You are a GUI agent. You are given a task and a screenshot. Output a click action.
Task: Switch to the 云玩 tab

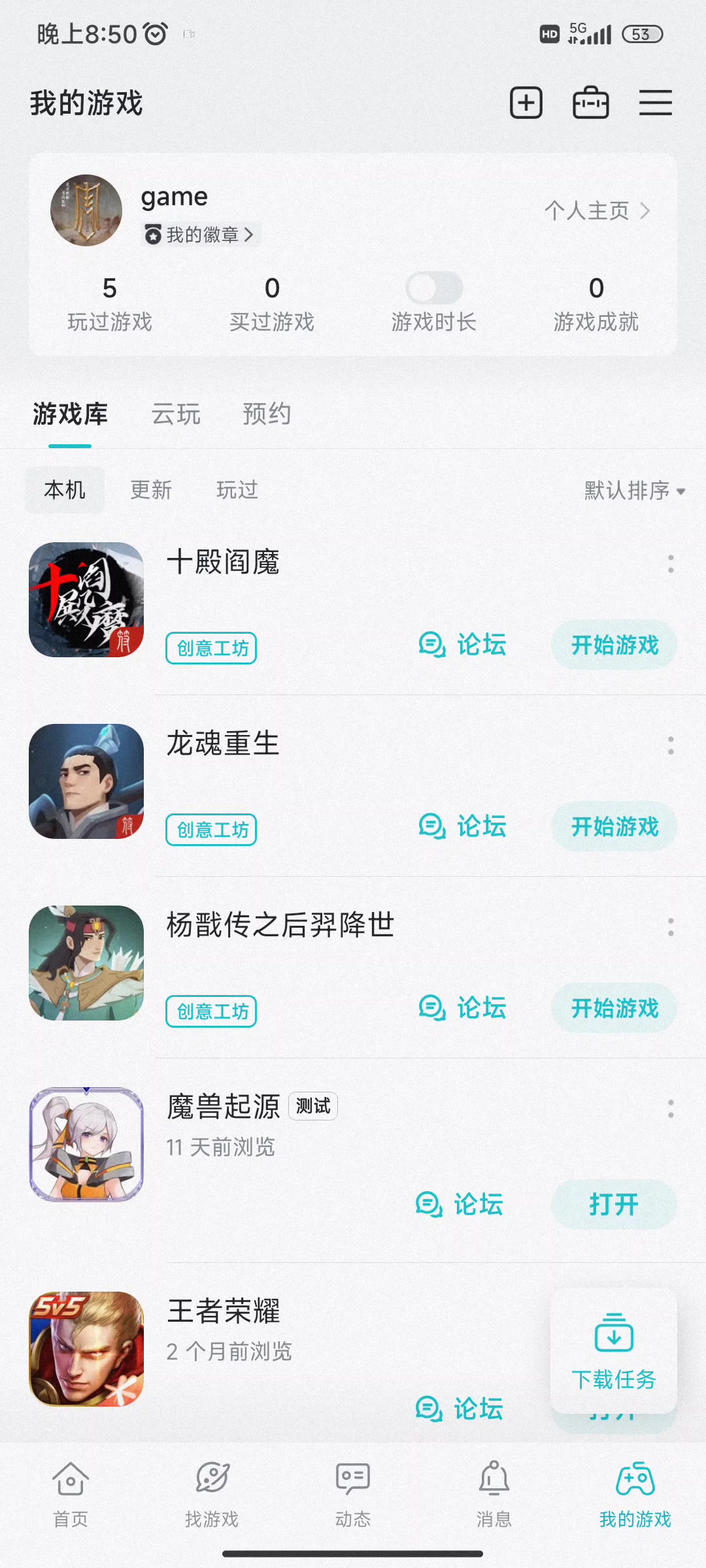click(x=176, y=414)
